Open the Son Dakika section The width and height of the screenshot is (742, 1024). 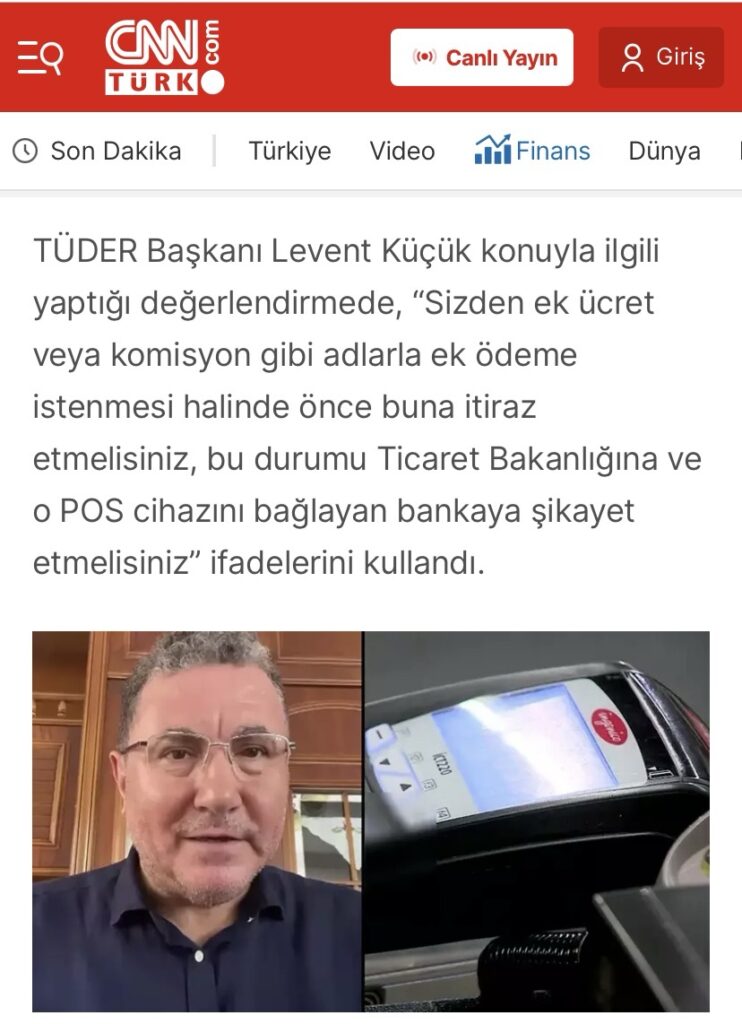click(x=97, y=151)
